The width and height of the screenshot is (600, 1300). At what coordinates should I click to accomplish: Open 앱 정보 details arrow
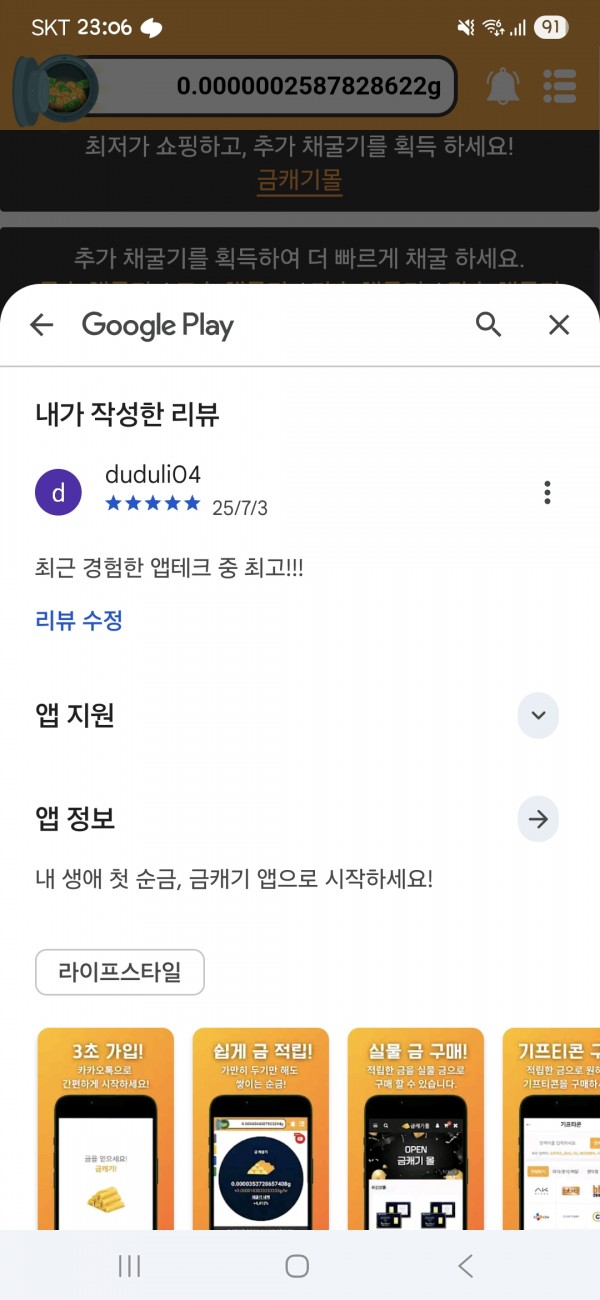click(x=538, y=820)
